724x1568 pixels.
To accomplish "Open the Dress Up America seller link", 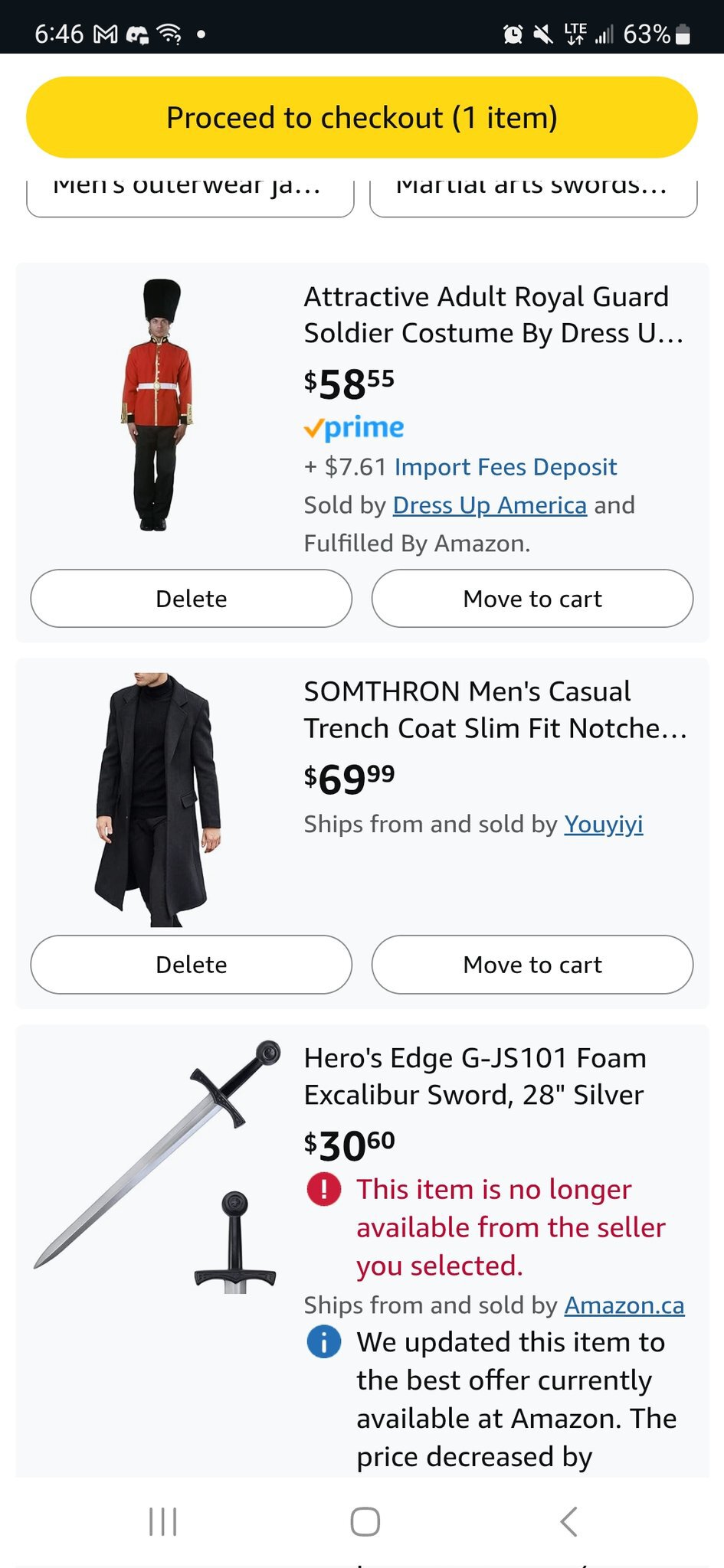I will (490, 505).
